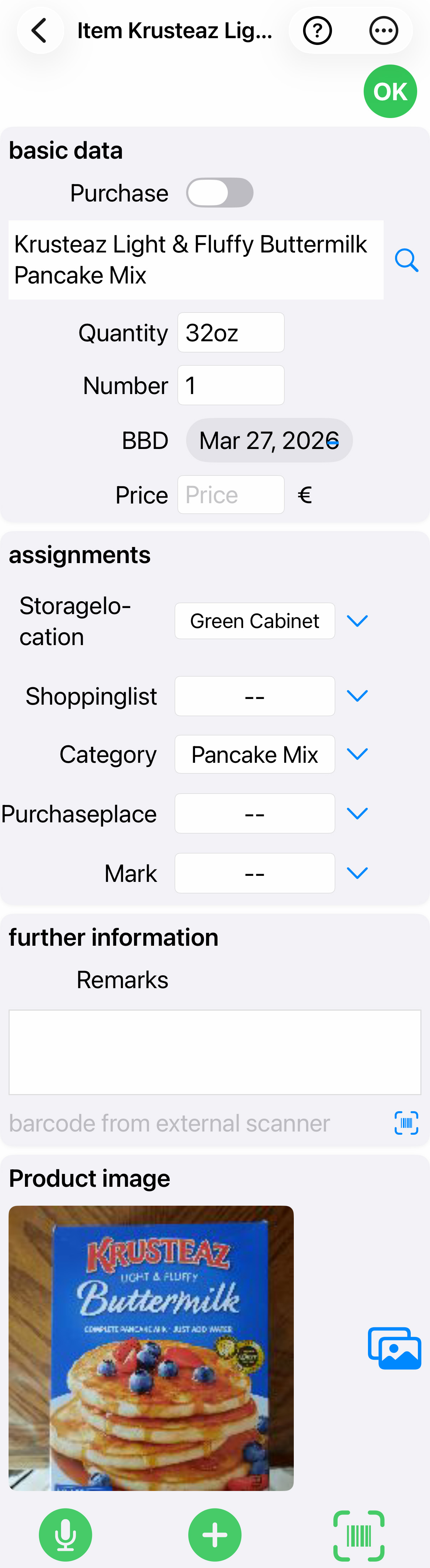Toggle the Purchase switch
The width and height of the screenshot is (430, 1568).
point(220,193)
